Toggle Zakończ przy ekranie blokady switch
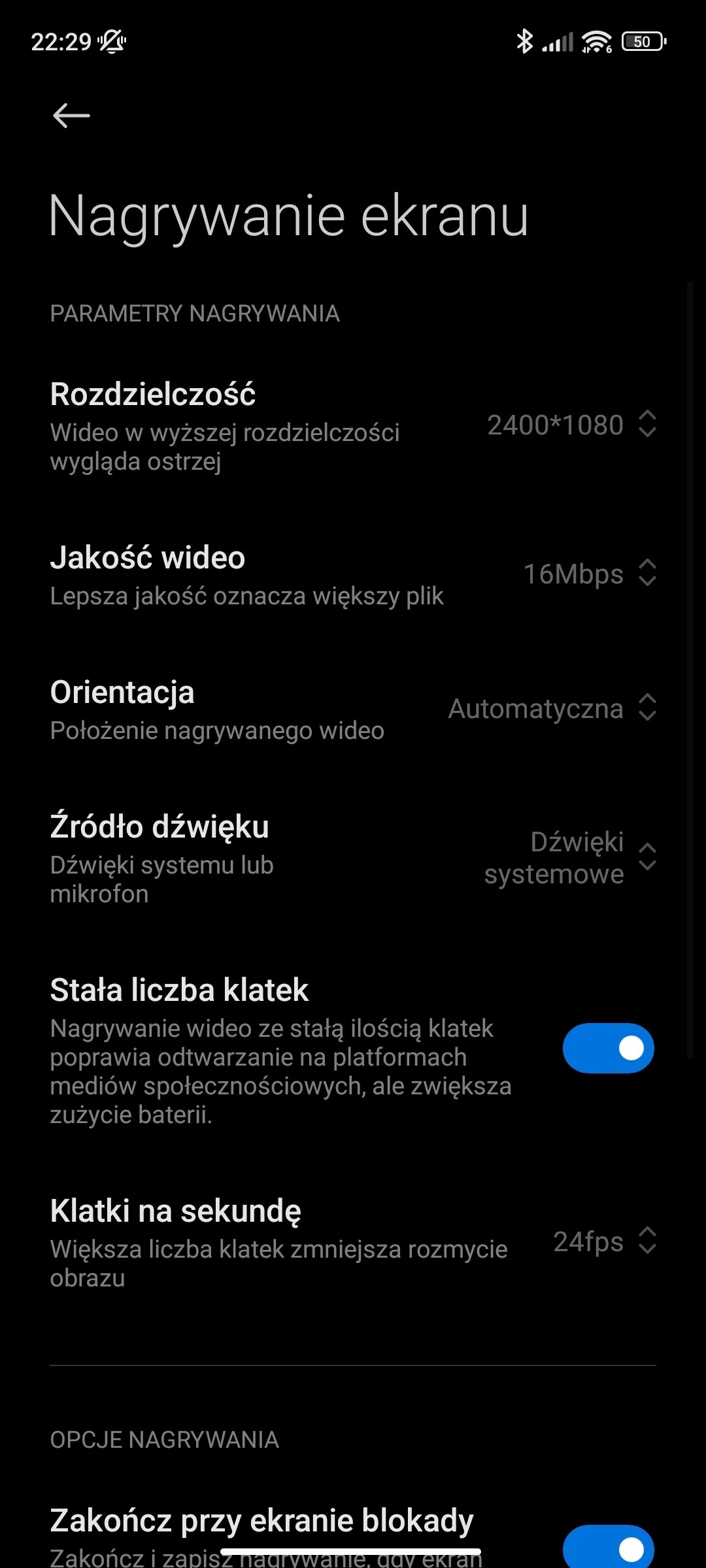 point(608,1546)
